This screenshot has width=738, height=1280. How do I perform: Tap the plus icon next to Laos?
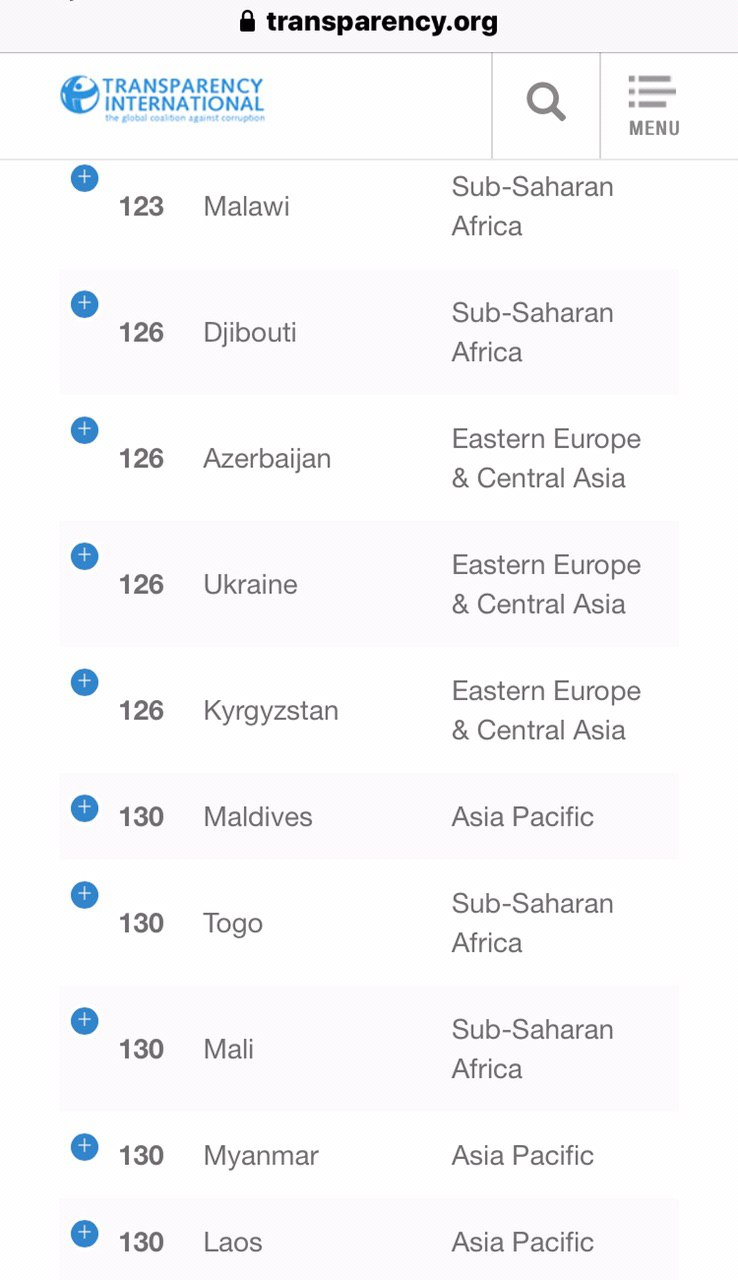pos(85,1233)
